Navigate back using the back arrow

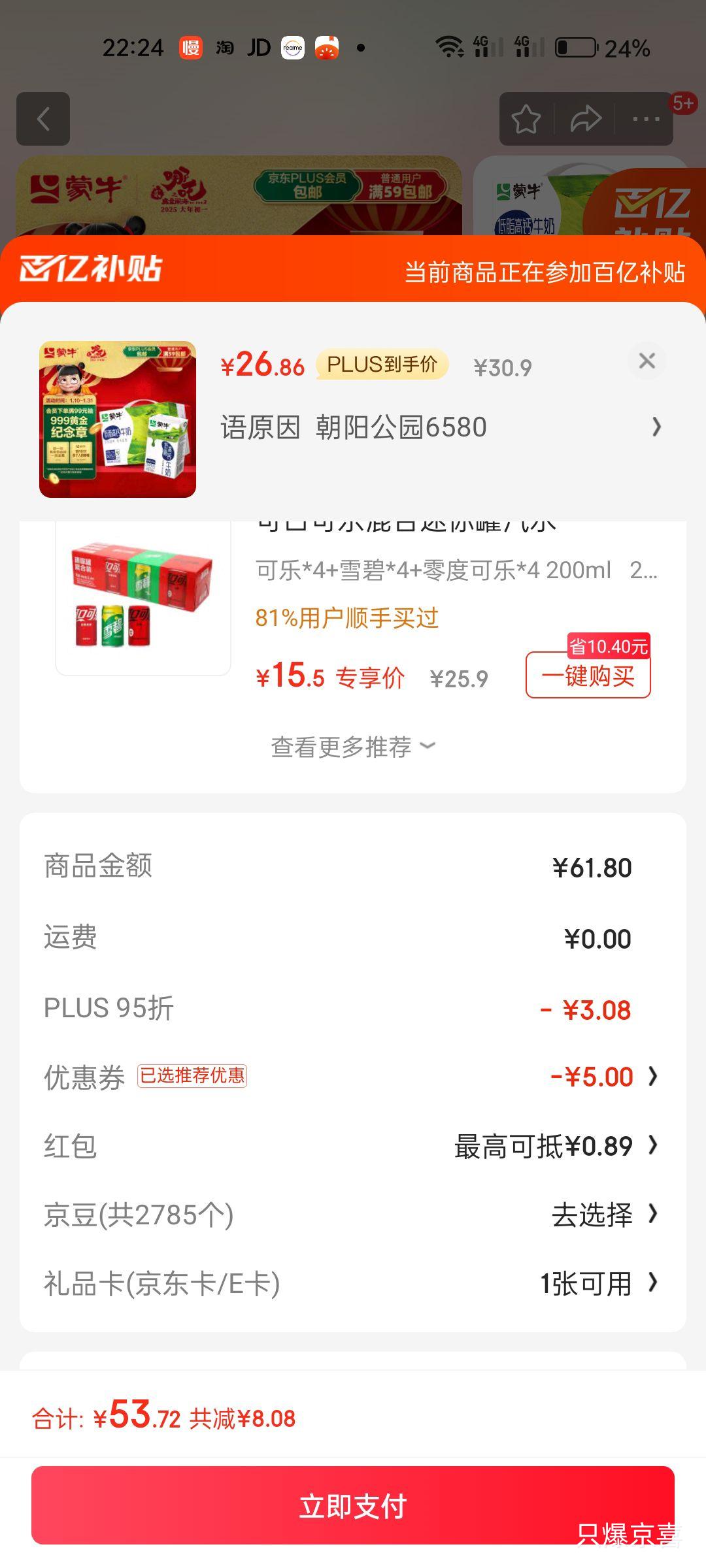coord(43,119)
